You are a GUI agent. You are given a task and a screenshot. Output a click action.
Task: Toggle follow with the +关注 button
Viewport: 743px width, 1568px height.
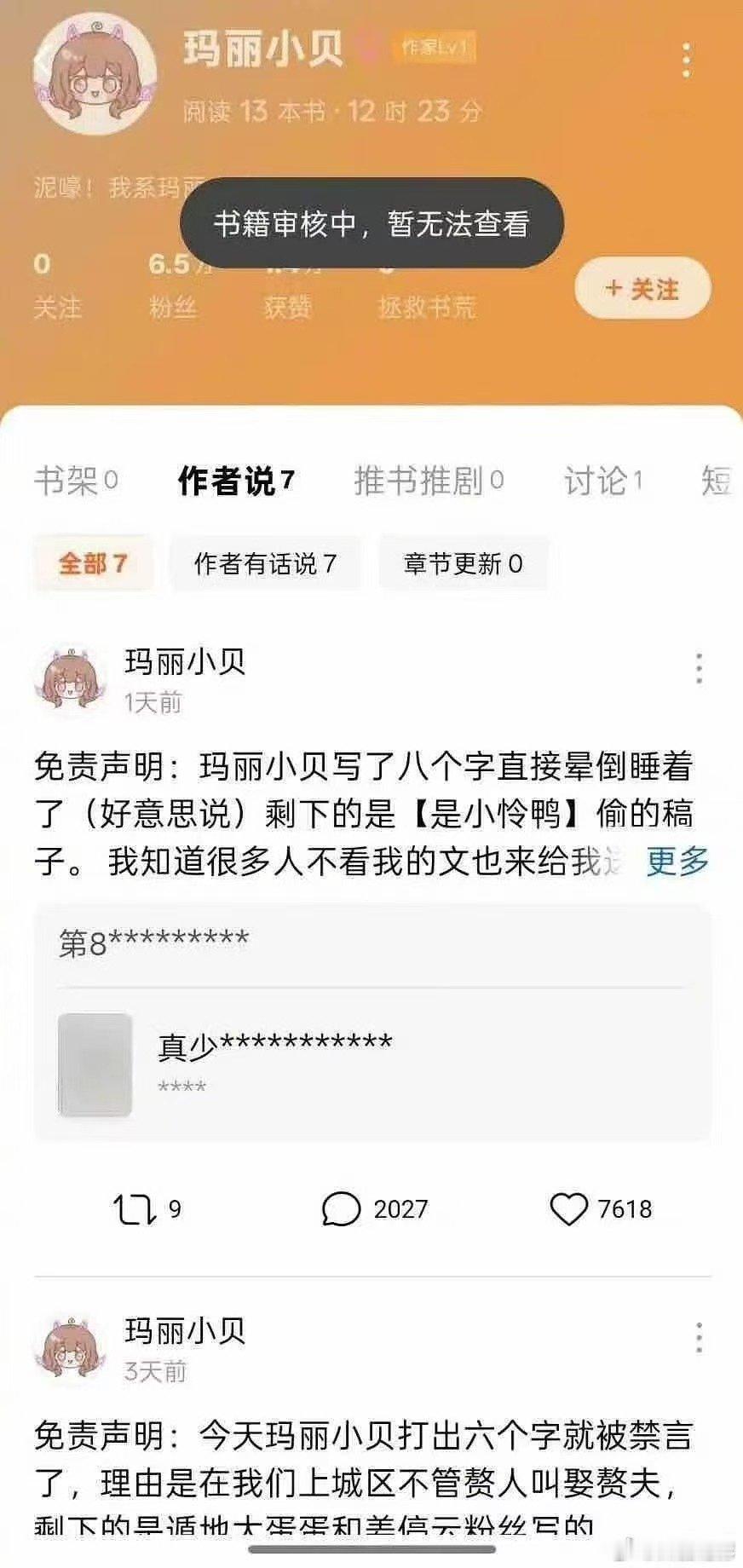click(642, 289)
